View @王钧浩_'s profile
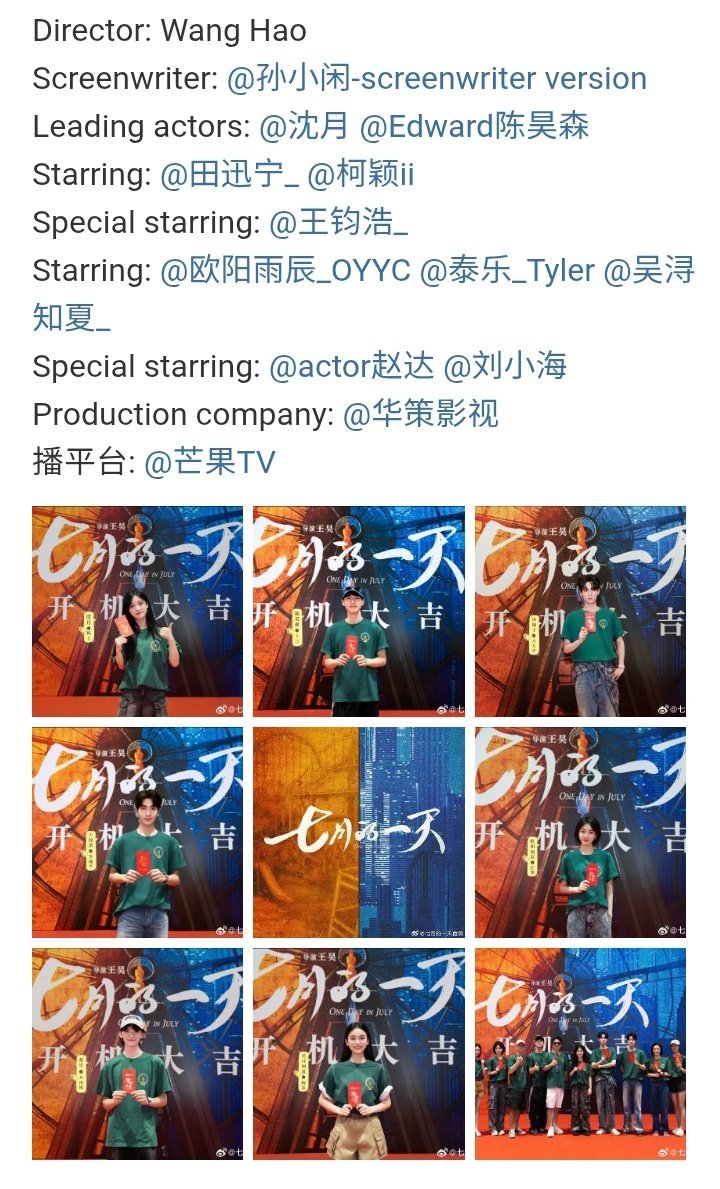Viewport: 720px width, 1189px height. pyautogui.click(x=338, y=223)
